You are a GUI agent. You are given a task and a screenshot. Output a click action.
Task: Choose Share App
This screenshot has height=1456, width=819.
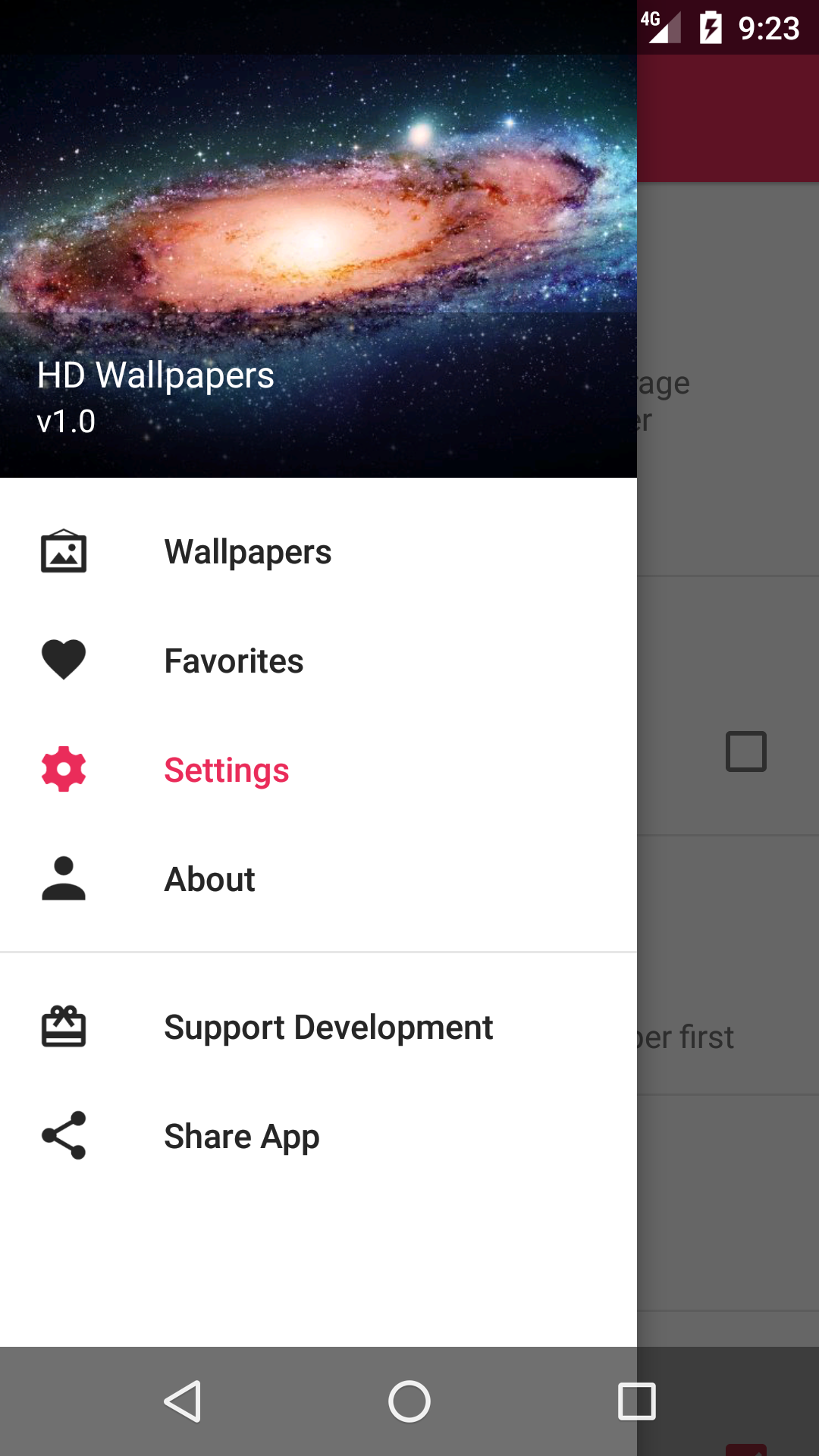(318, 1137)
